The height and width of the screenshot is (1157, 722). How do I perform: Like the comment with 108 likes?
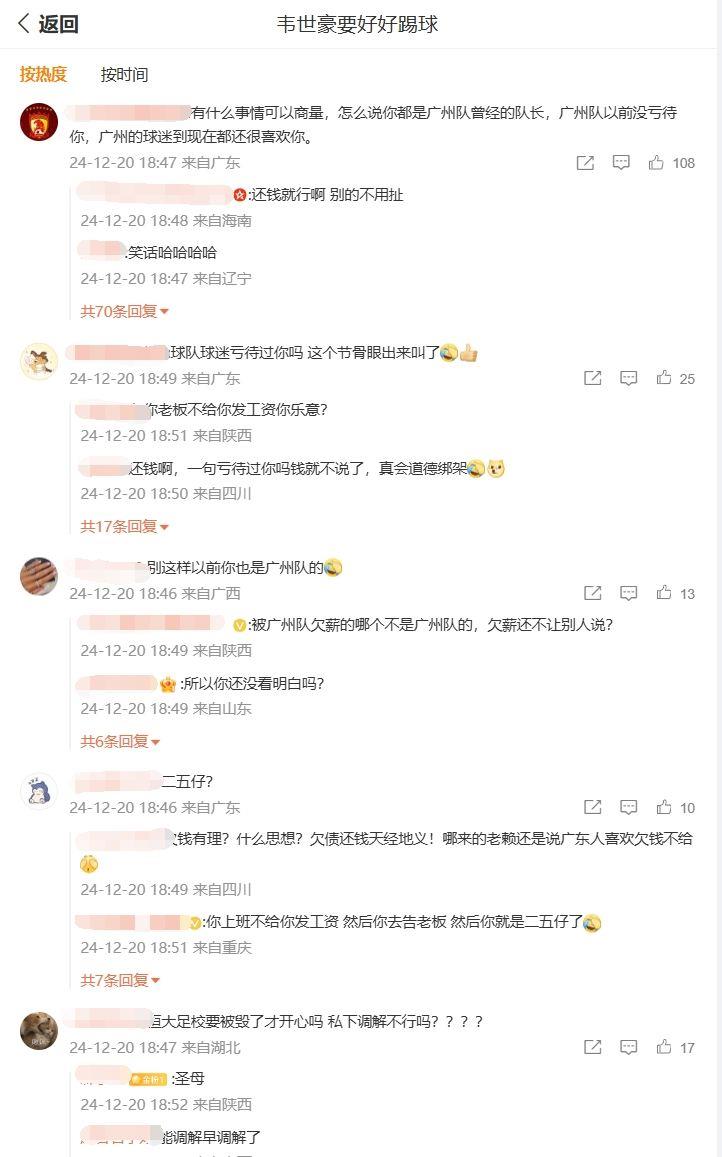657,163
